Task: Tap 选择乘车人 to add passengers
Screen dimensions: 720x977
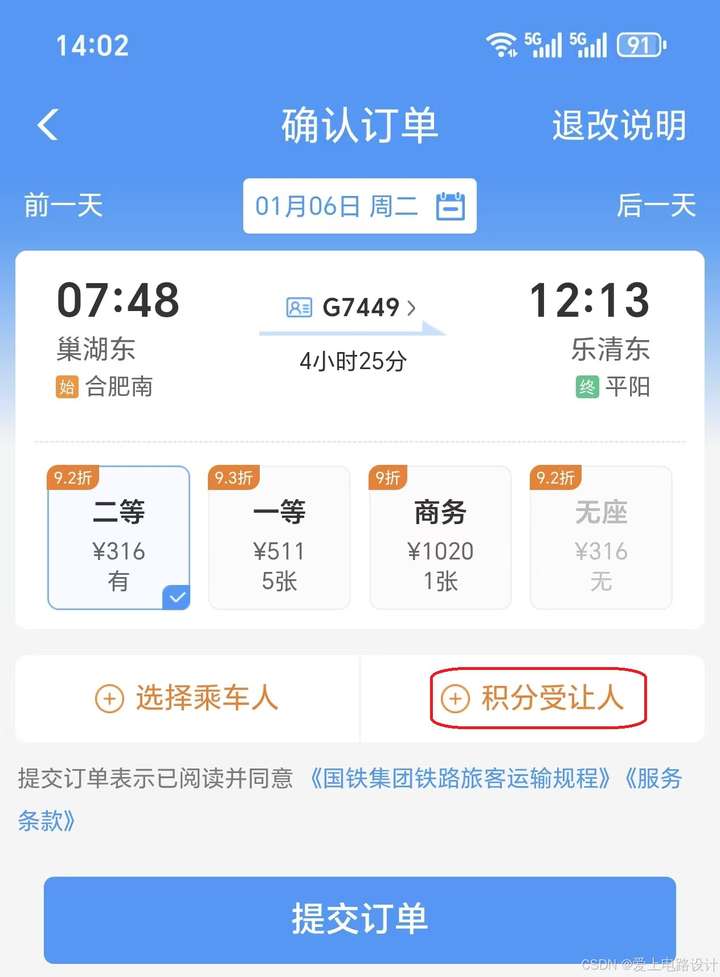Action: click(186, 698)
